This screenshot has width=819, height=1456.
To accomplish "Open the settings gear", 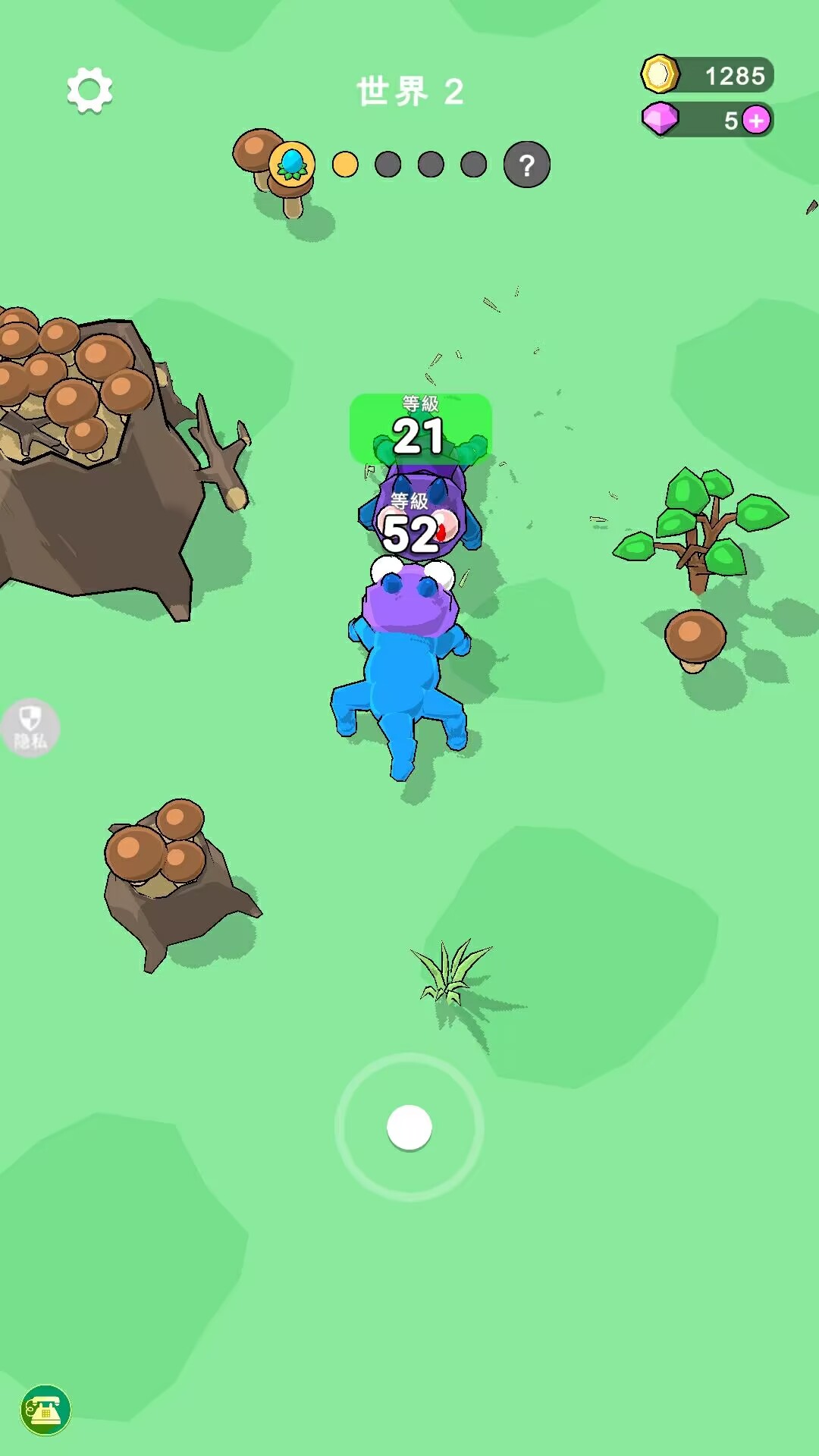I will coord(89,91).
